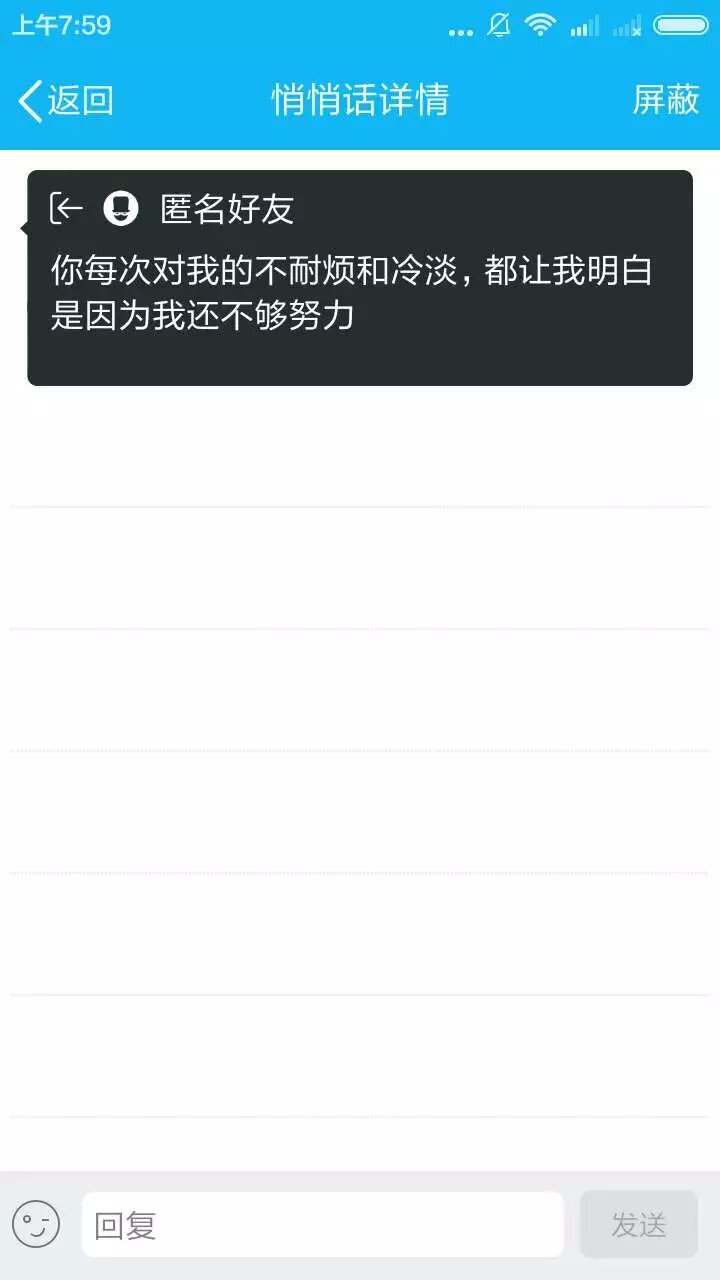The height and width of the screenshot is (1280, 720).
Task: Send the reply with 发送
Action: [x=638, y=1224]
